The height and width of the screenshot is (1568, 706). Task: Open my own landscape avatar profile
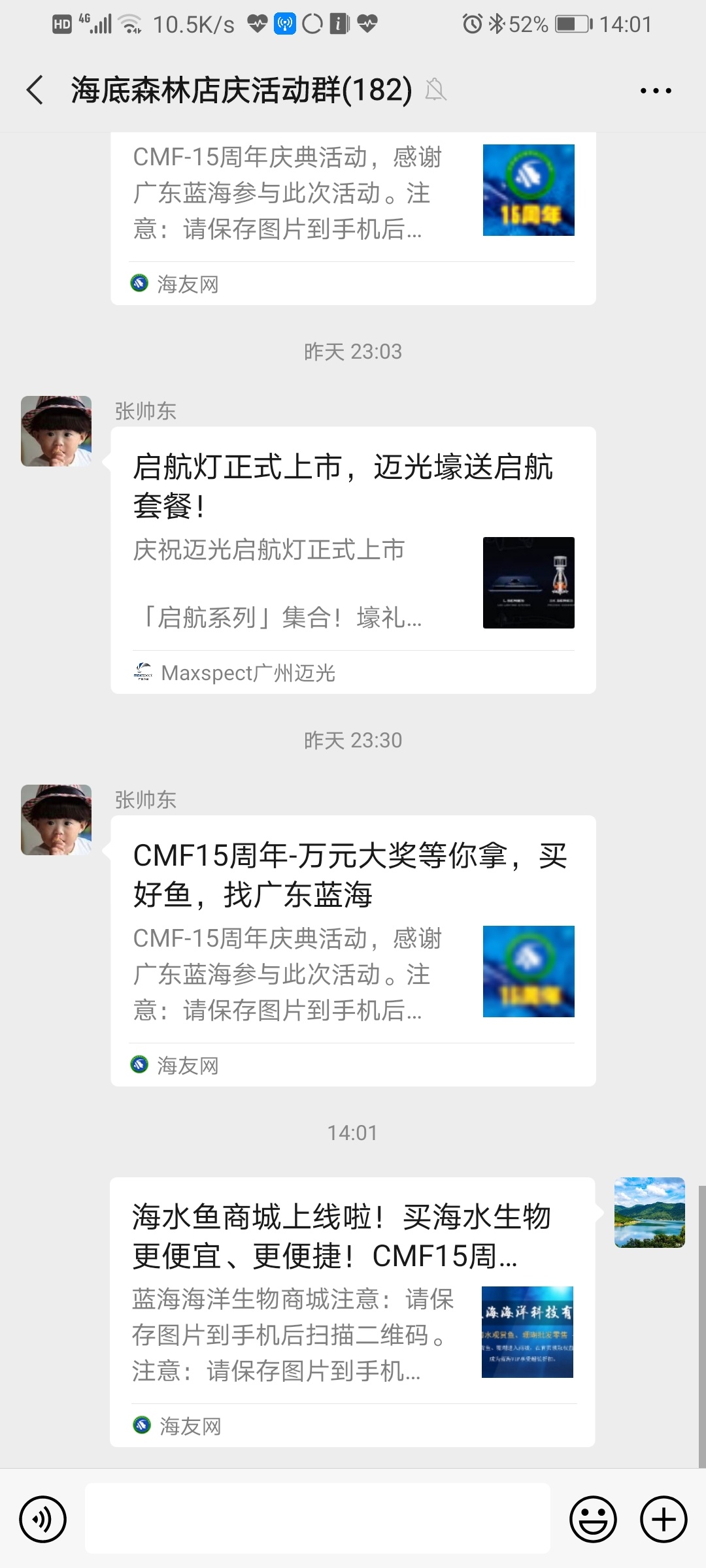coord(649,1213)
